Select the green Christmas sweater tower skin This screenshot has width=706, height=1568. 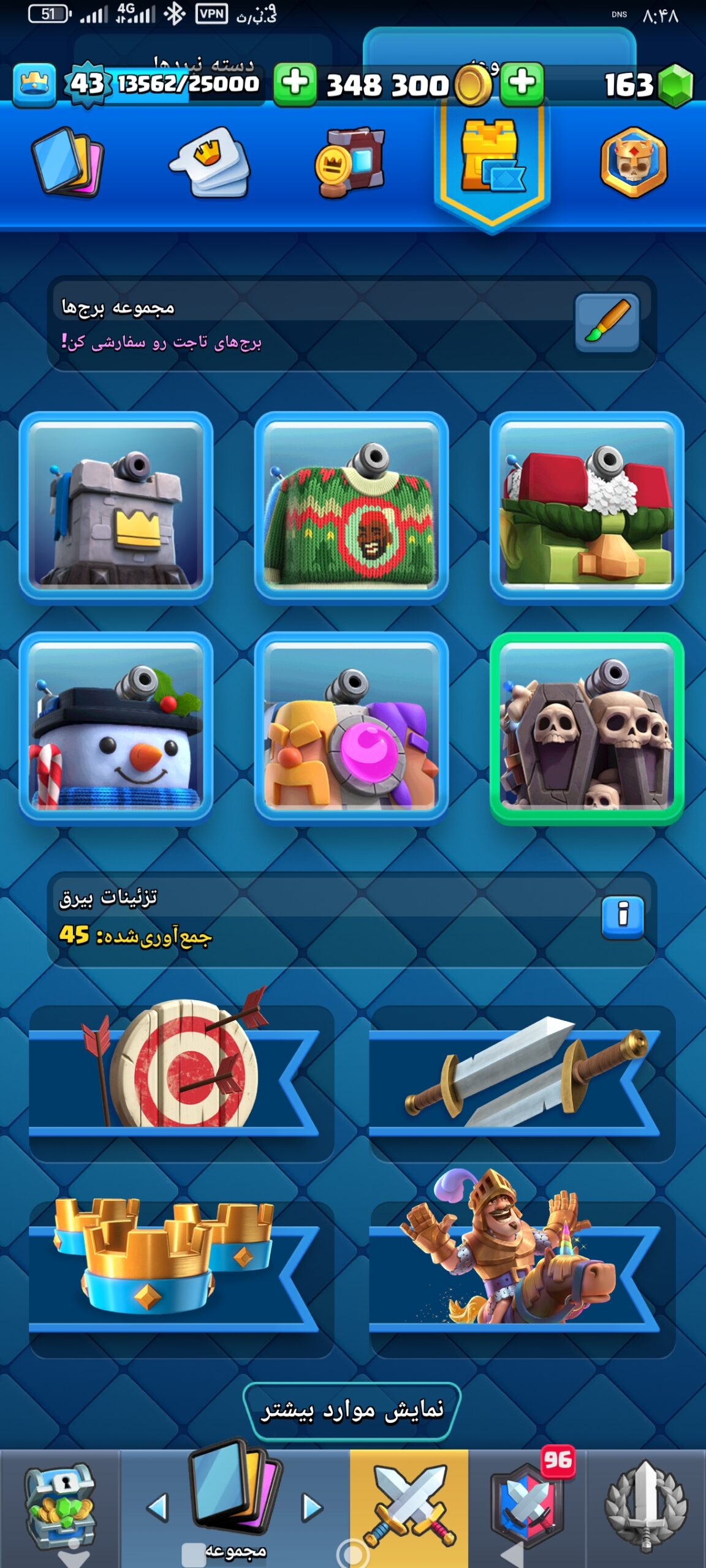pos(351,508)
